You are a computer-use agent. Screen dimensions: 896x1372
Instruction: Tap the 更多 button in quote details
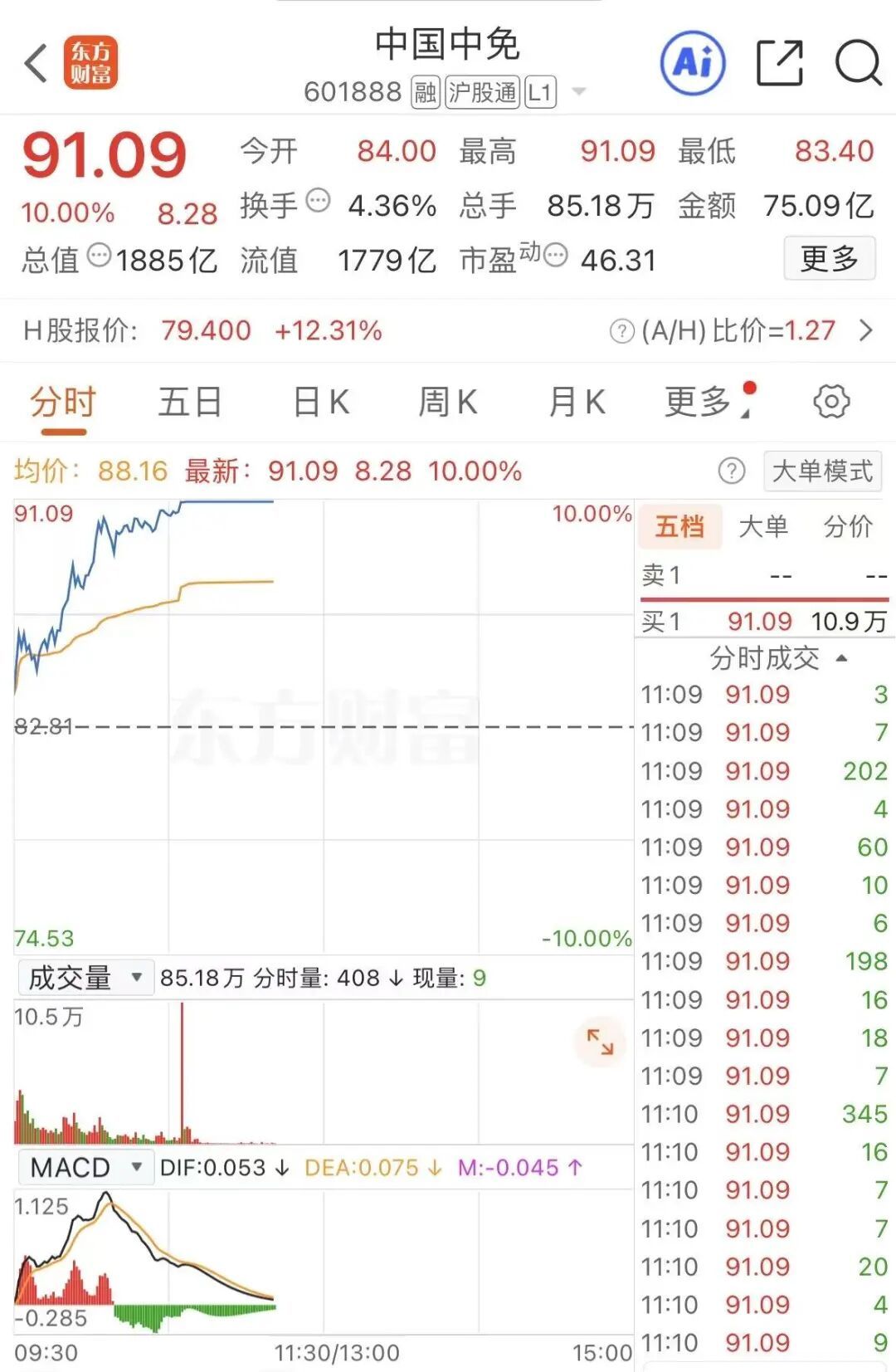point(829,259)
